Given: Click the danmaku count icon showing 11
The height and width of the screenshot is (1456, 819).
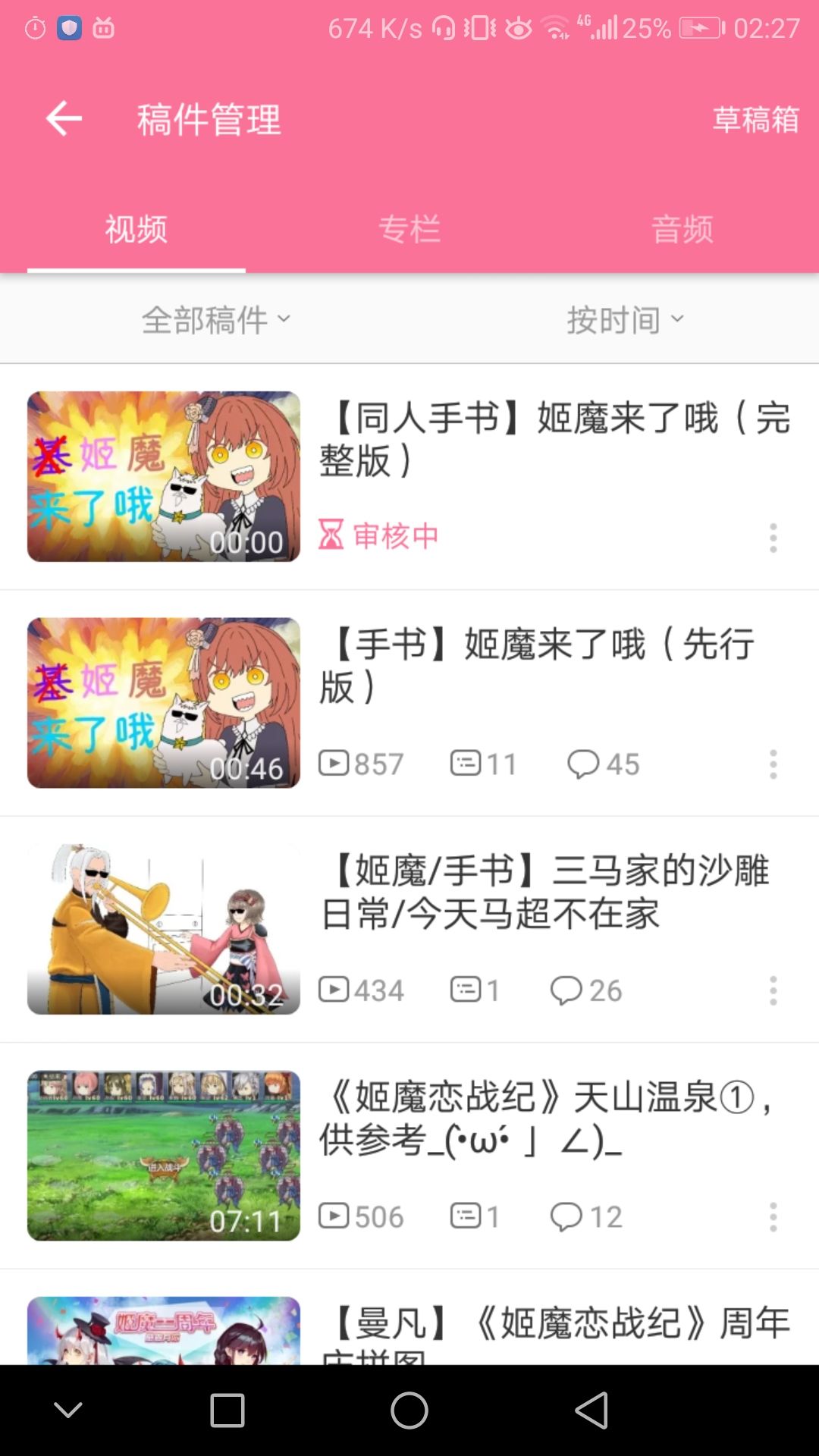Looking at the screenshot, I should point(466,764).
